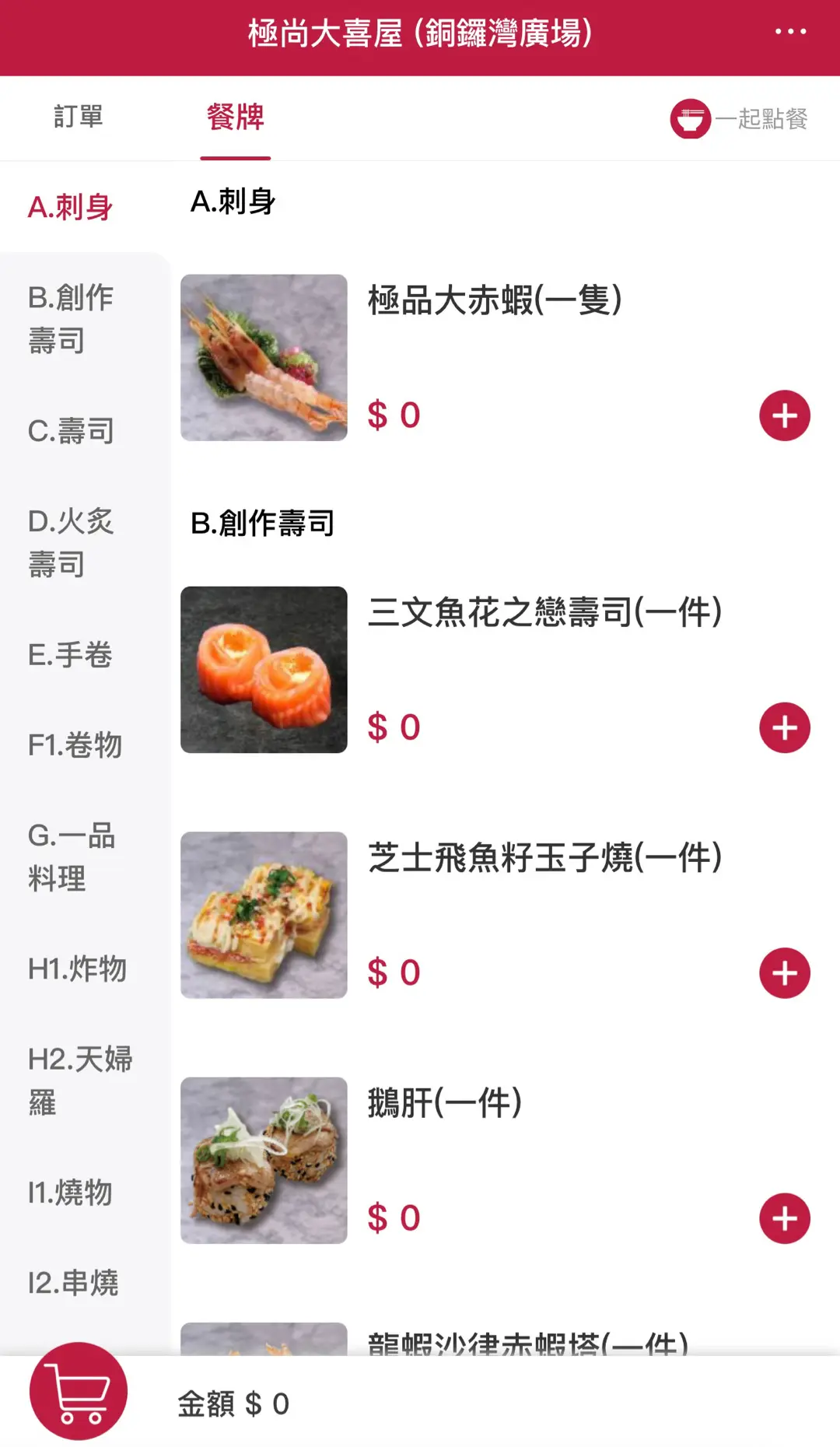Show the F1.卷物 category
This screenshot has height=1447, width=840.
point(75,745)
